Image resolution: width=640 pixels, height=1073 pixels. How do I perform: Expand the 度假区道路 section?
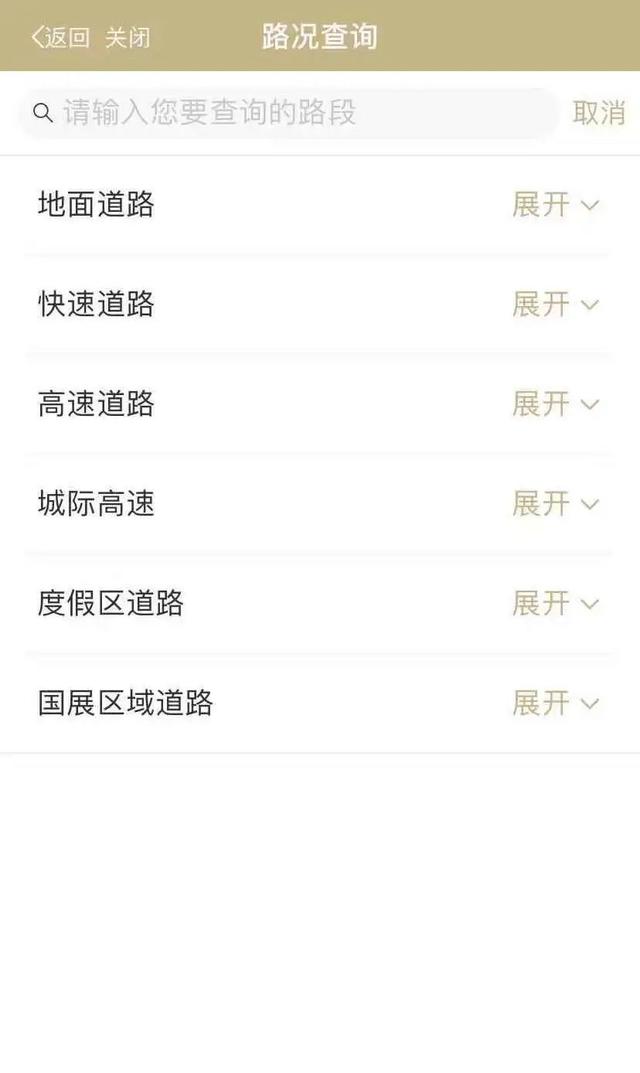555,604
